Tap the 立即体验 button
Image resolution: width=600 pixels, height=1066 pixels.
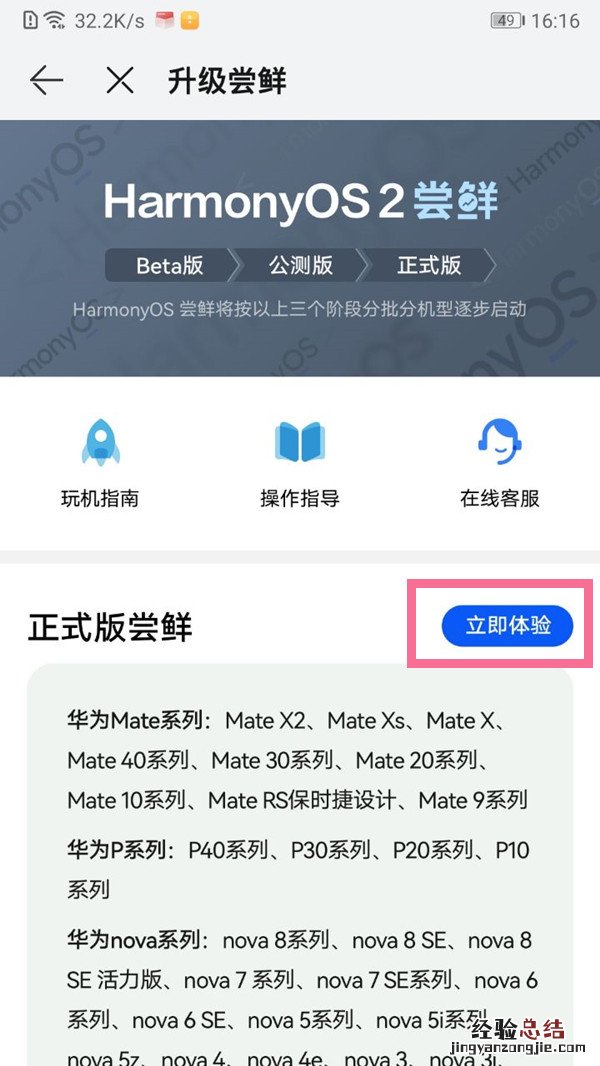click(508, 626)
